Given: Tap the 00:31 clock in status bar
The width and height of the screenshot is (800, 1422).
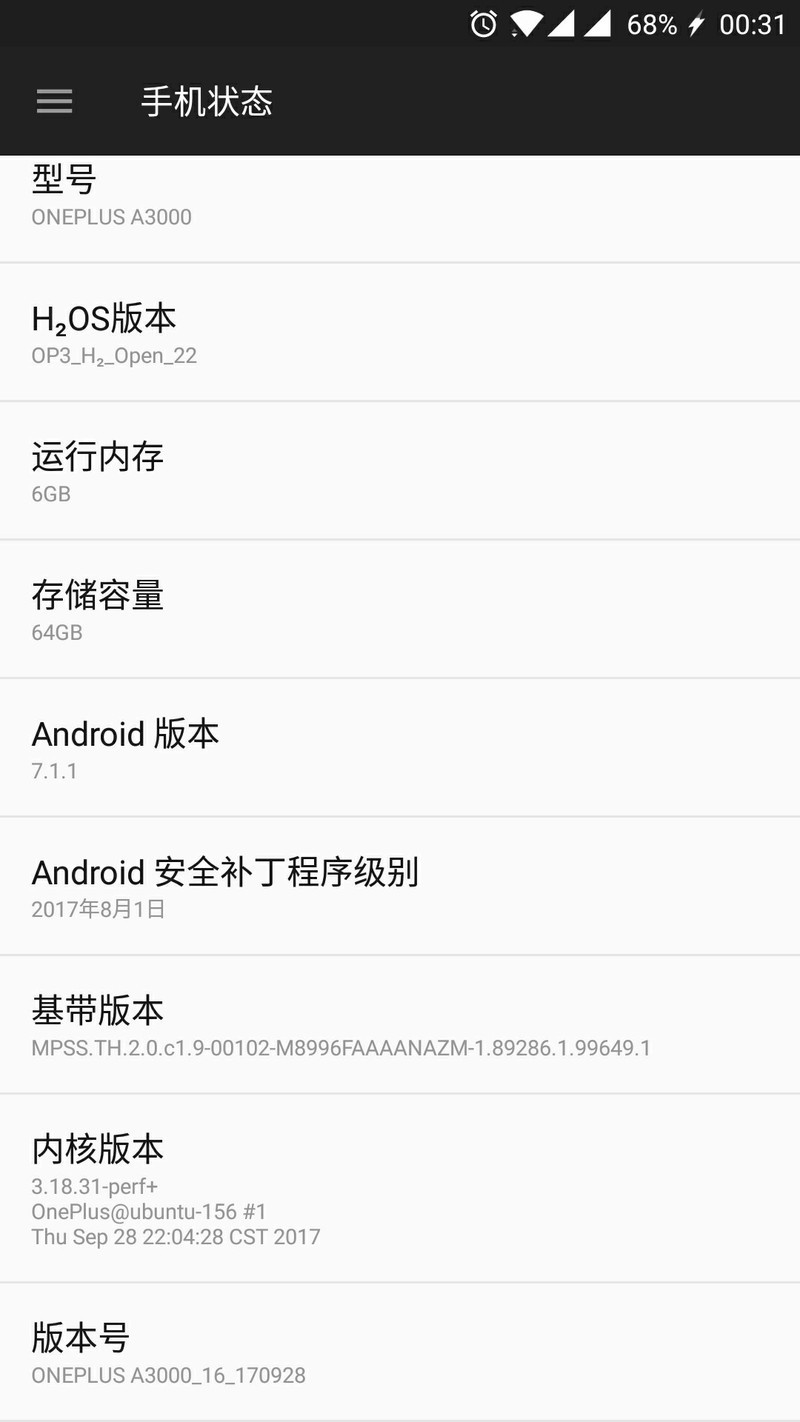Looking at the screenshot, I should [x=751, y=22].
